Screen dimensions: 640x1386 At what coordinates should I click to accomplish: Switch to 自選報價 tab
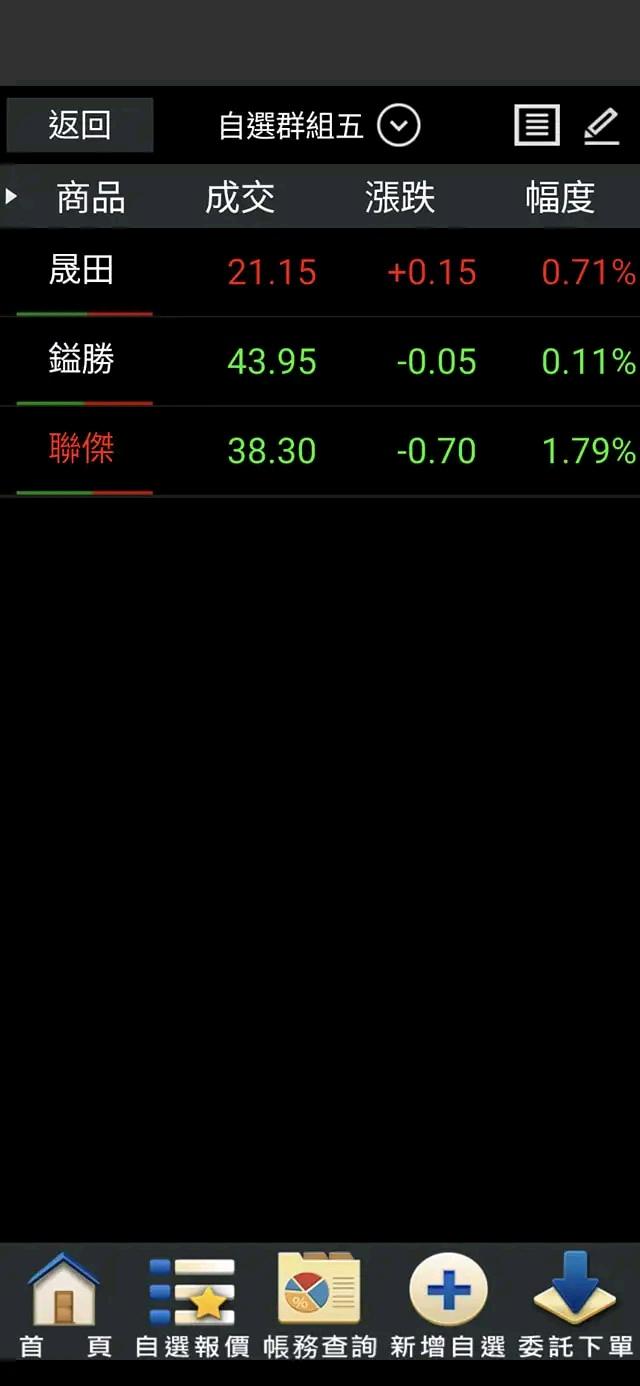pos(192,1305)
